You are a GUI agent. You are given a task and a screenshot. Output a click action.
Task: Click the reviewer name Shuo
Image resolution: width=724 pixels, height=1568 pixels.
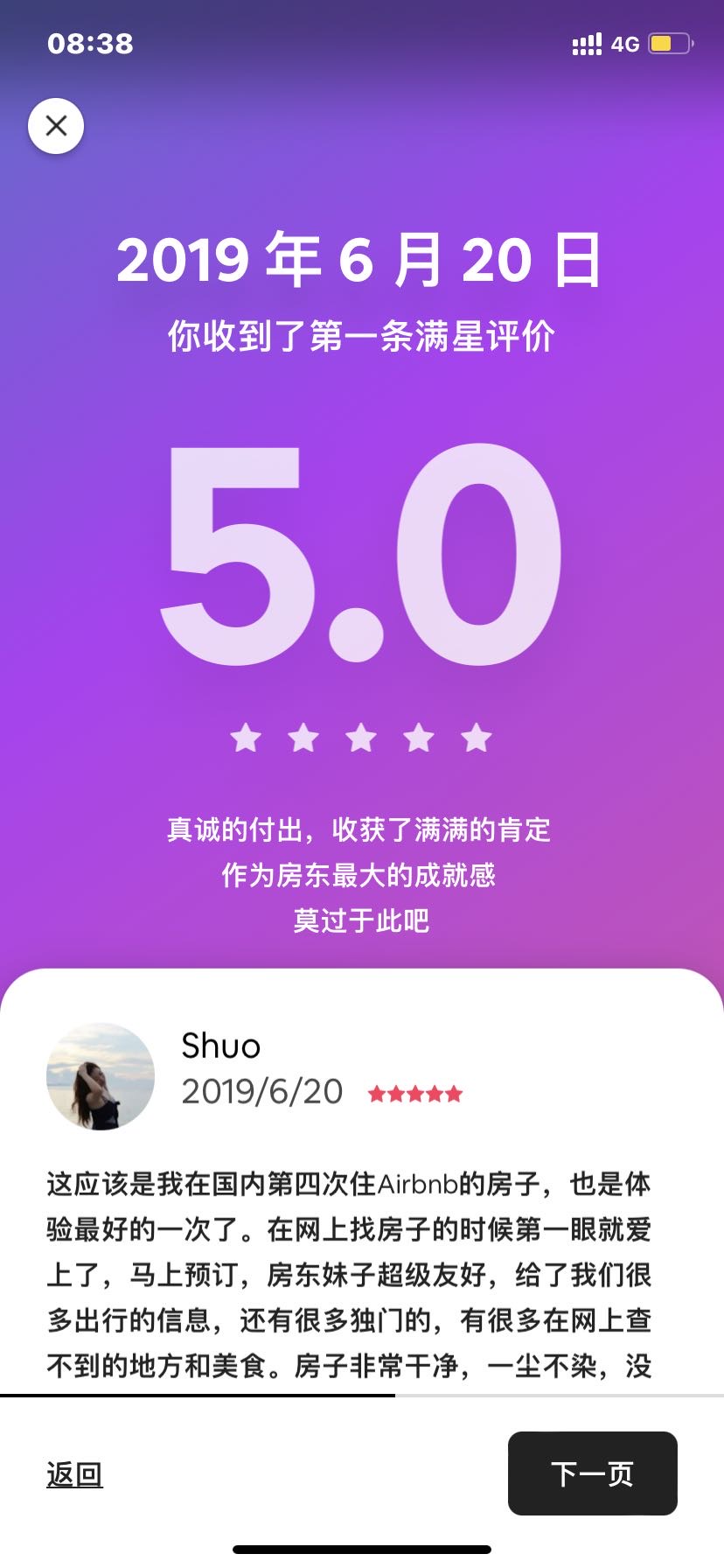point(219,1046)
